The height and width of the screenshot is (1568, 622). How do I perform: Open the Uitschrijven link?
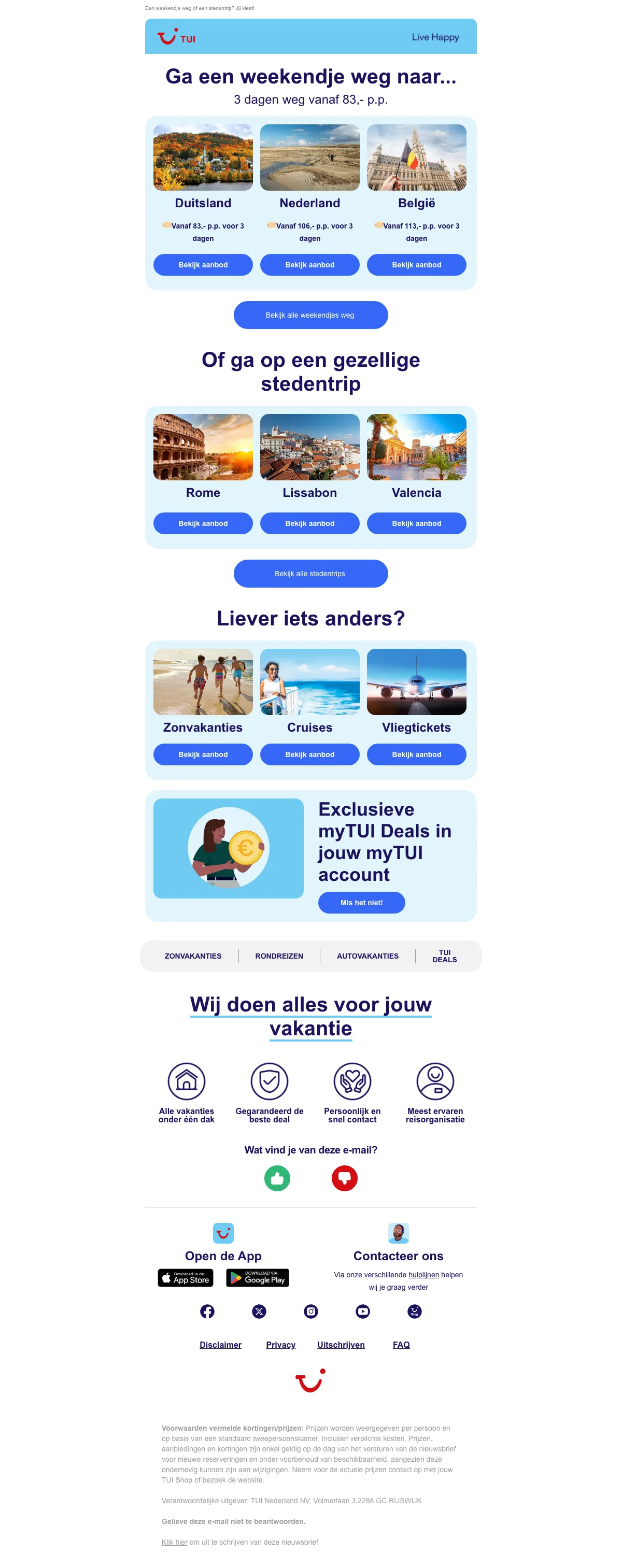click(341, 1345)
